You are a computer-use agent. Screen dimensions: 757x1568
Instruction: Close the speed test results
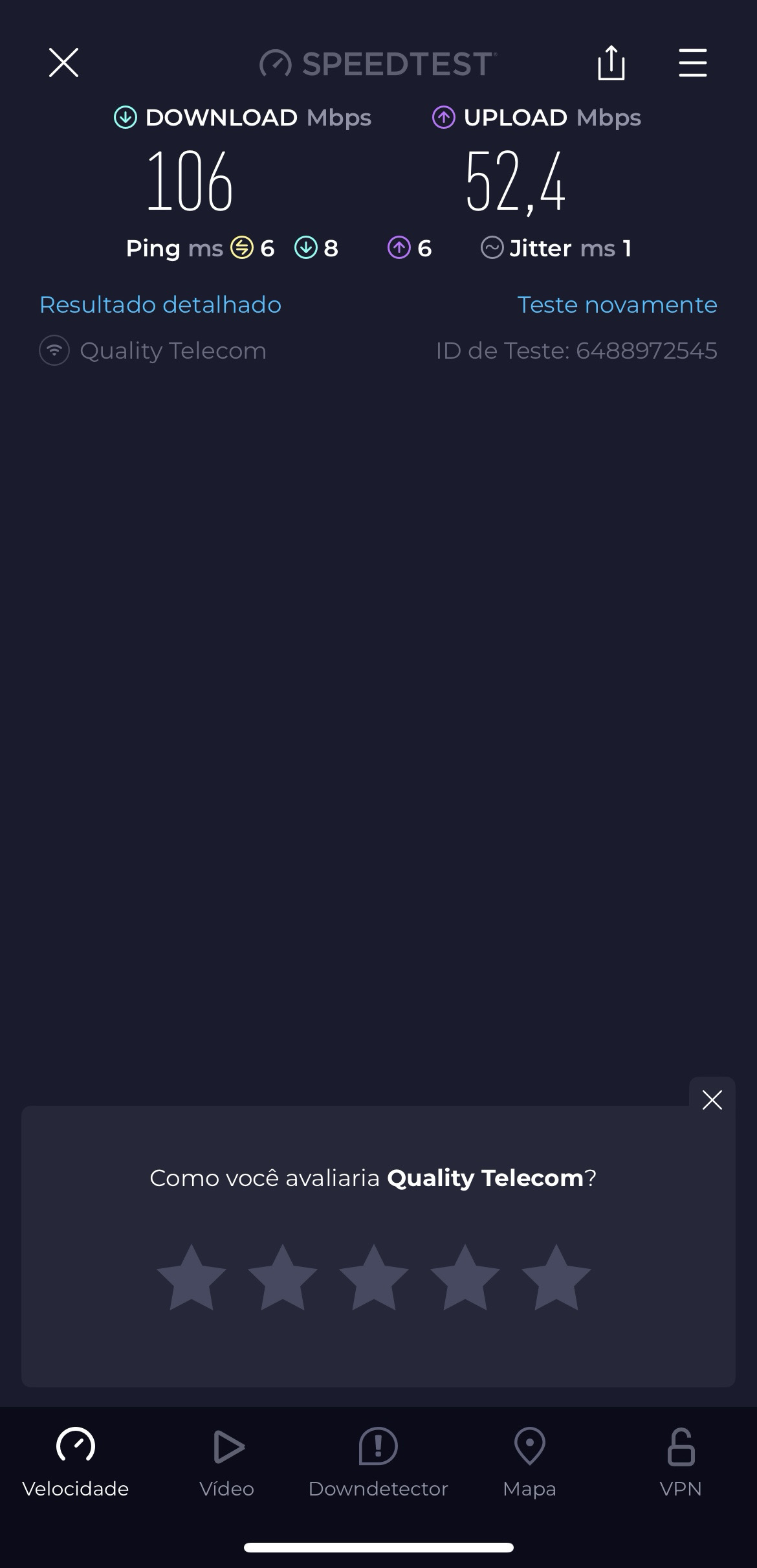(63, 63)
